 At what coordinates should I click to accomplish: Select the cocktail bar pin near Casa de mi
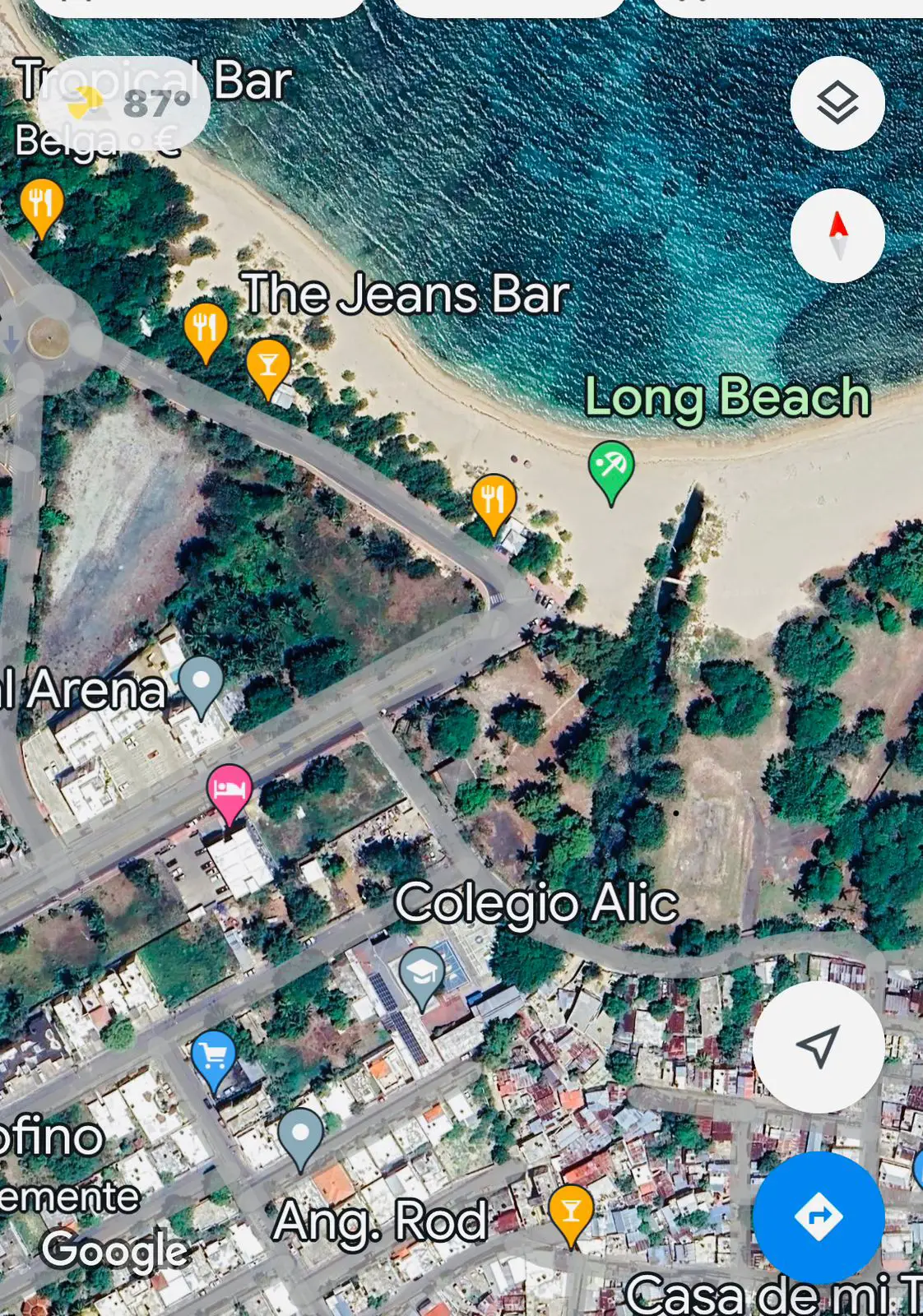571,1211
